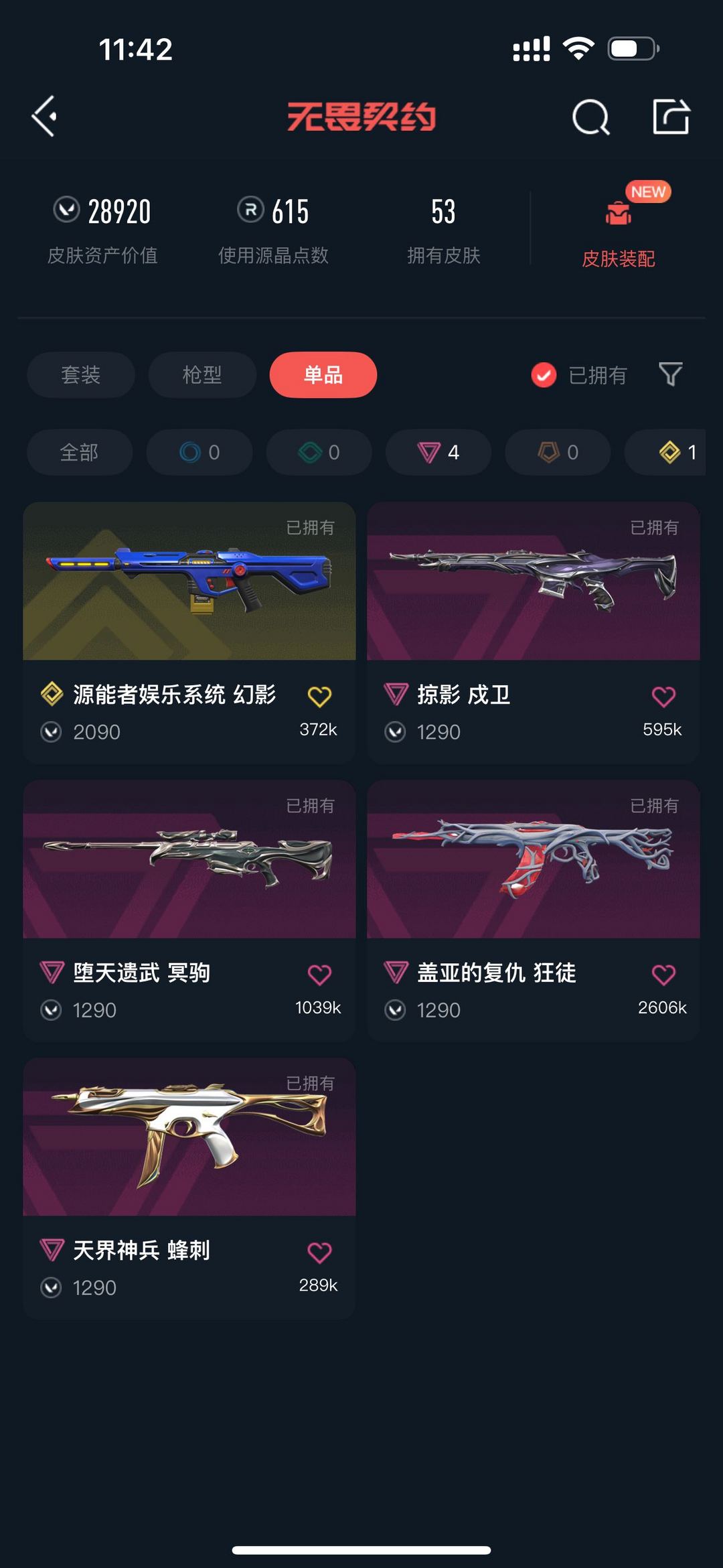Select the 单品 tab
The image size is (723, 1568).
point(323,374)
